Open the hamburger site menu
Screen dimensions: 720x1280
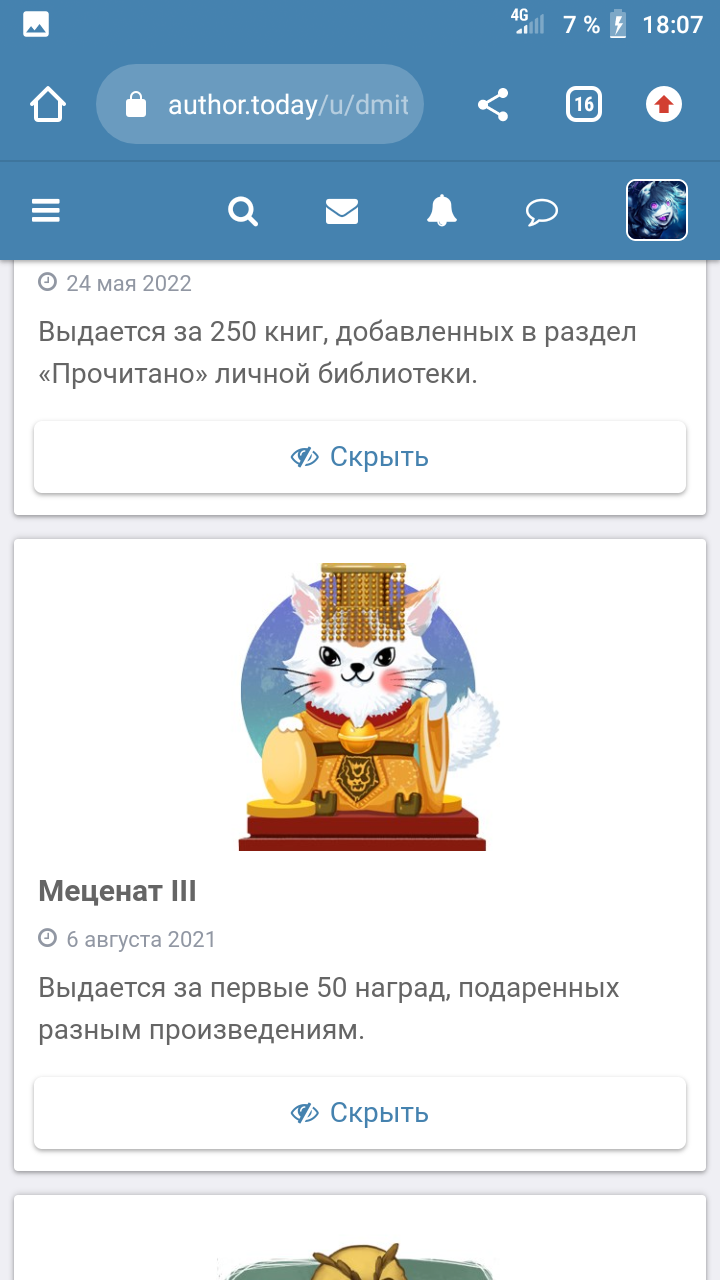(x=46, y=210)
